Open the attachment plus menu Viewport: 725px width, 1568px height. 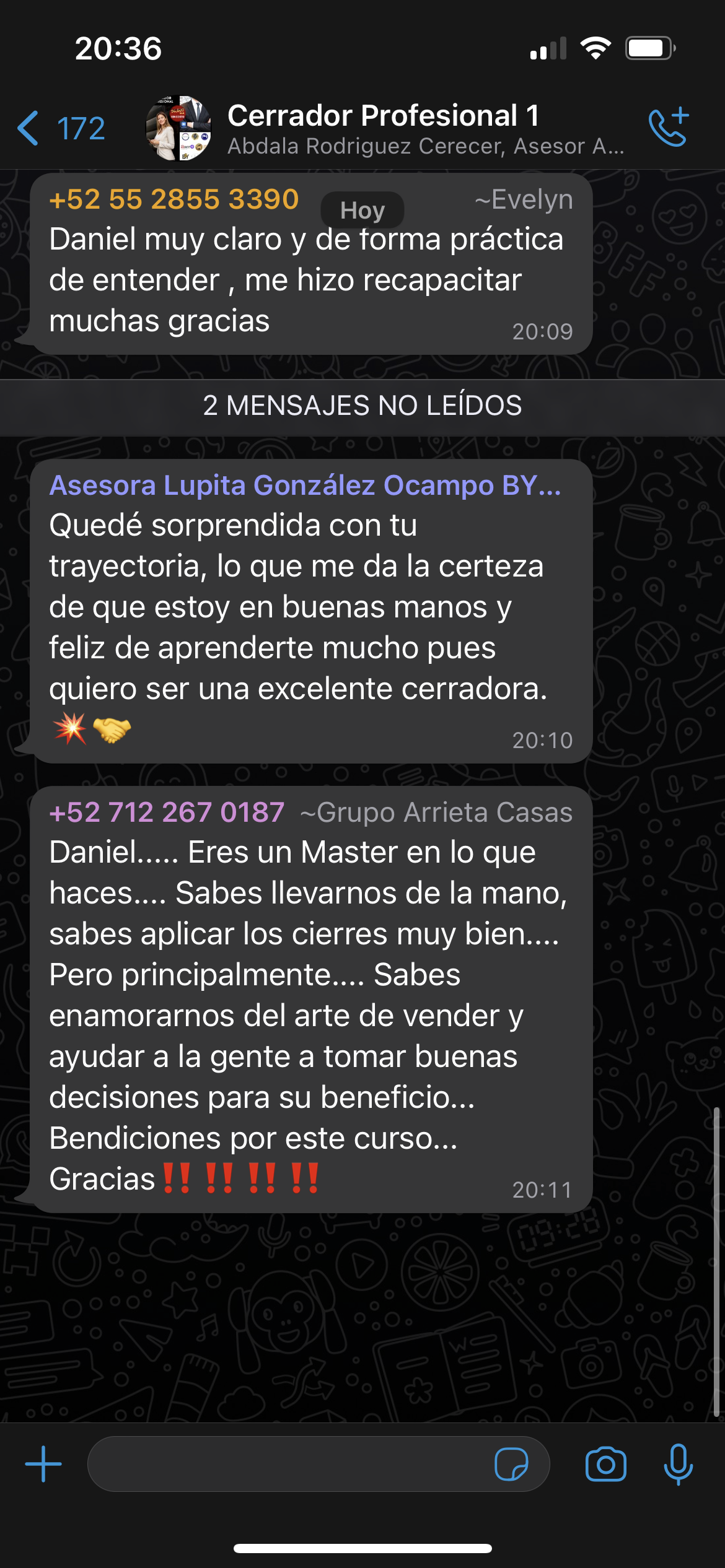click(x=43, y=1464)
